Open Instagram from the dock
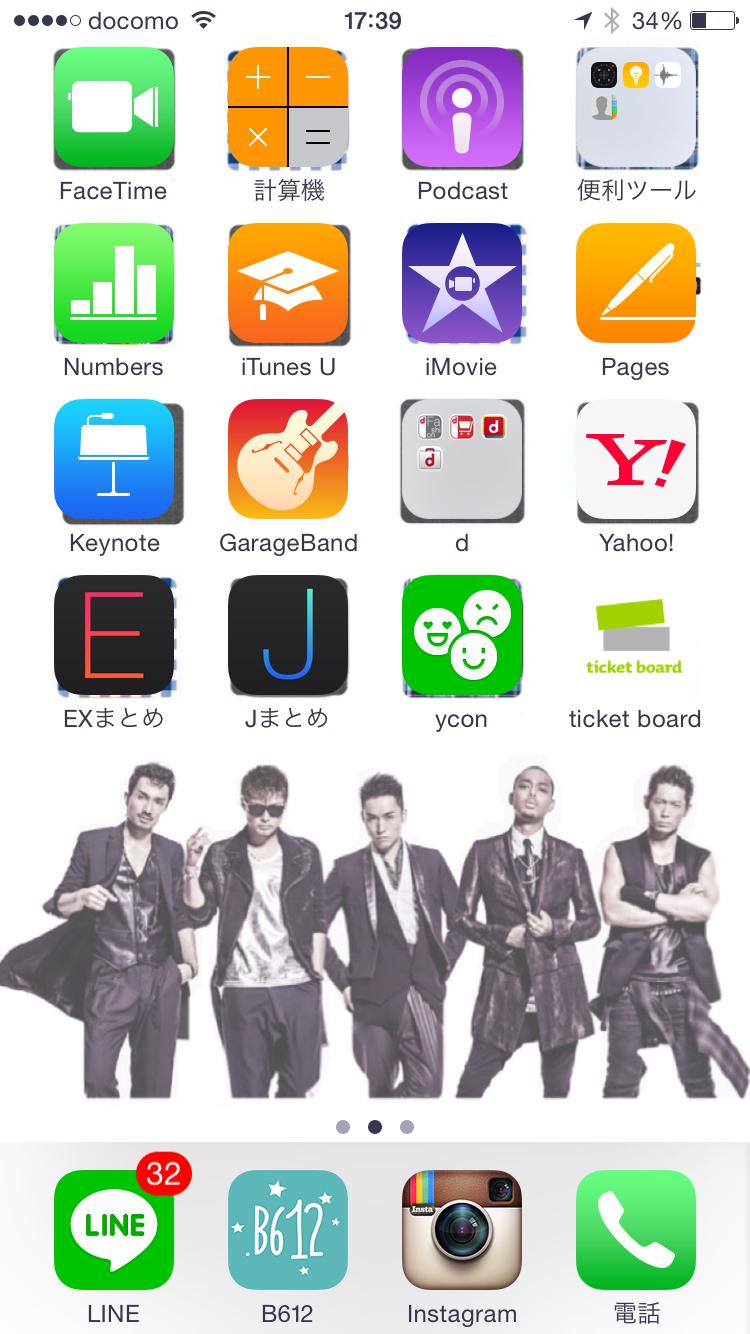Image resolution: width=750 pixels, height=1334 pixels. point(462,1230)
